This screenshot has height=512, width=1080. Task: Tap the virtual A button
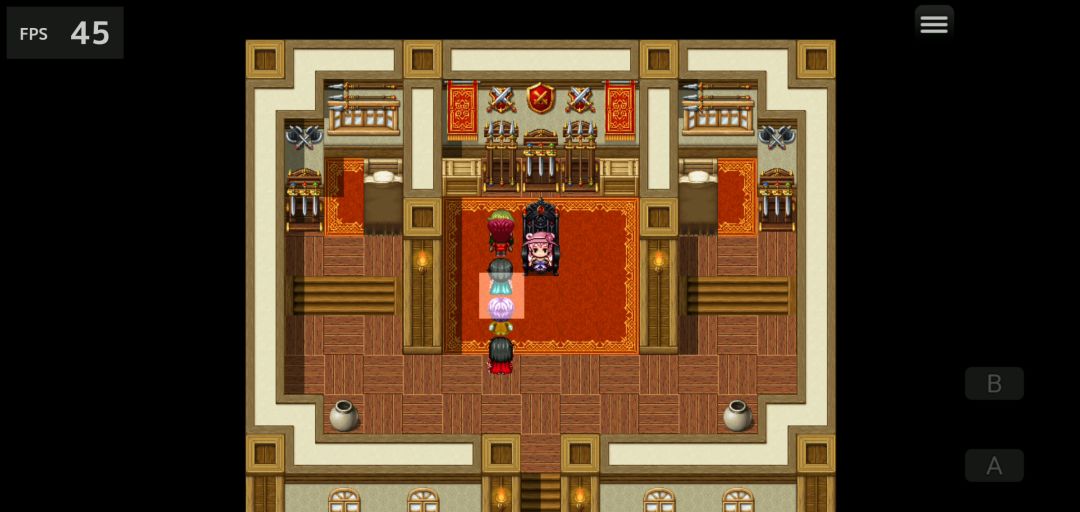tap(994, 465)
